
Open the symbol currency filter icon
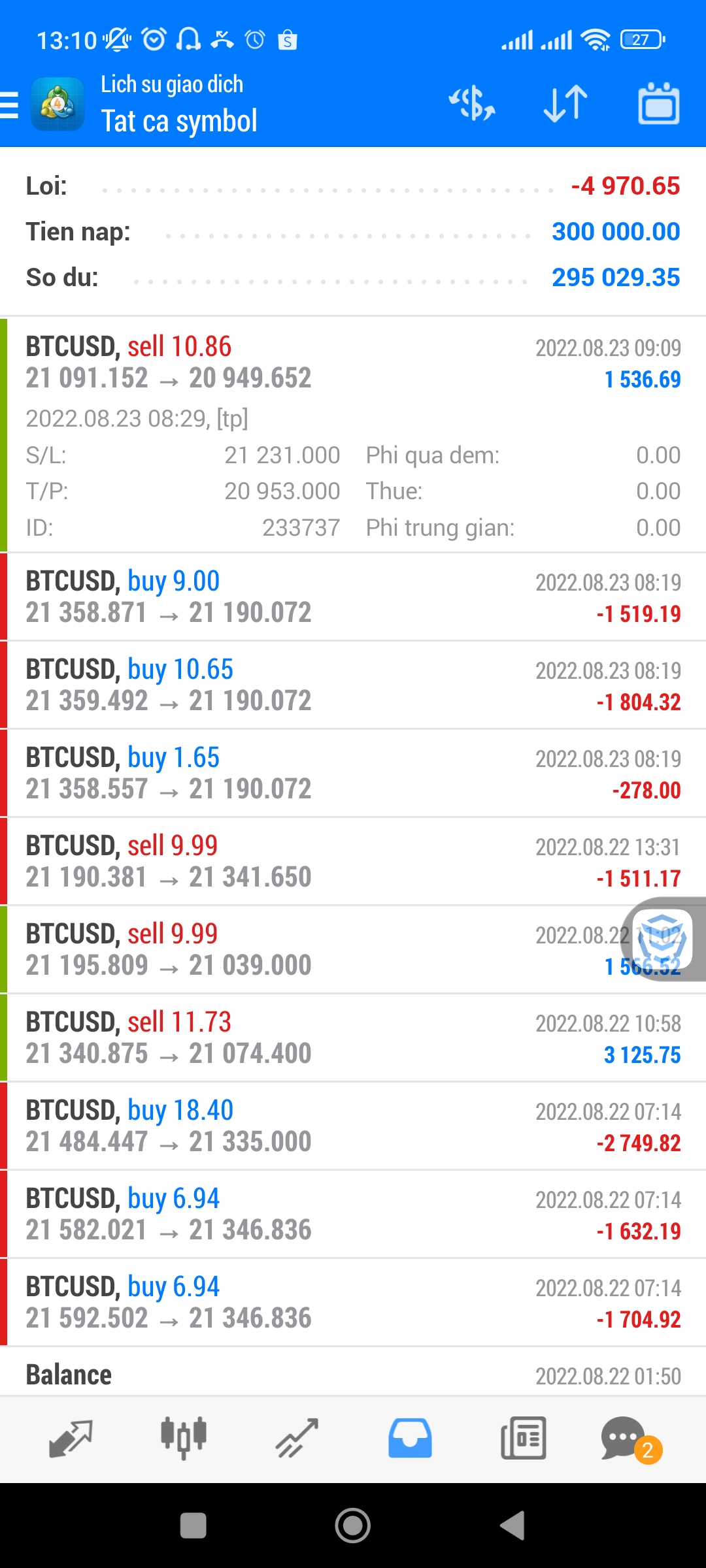pos(471,104)
